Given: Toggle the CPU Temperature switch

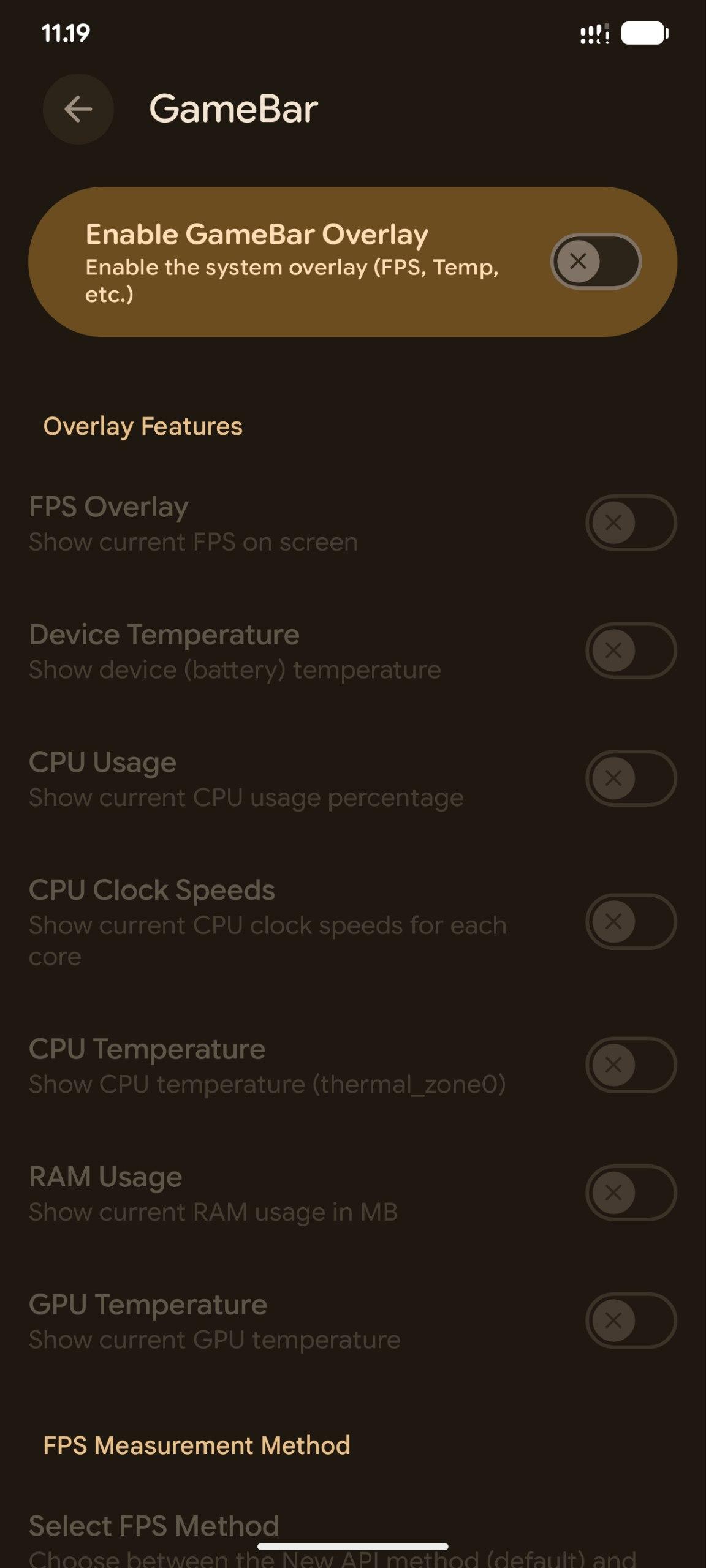Looking at the screenshot, I should pos(631,1065).
